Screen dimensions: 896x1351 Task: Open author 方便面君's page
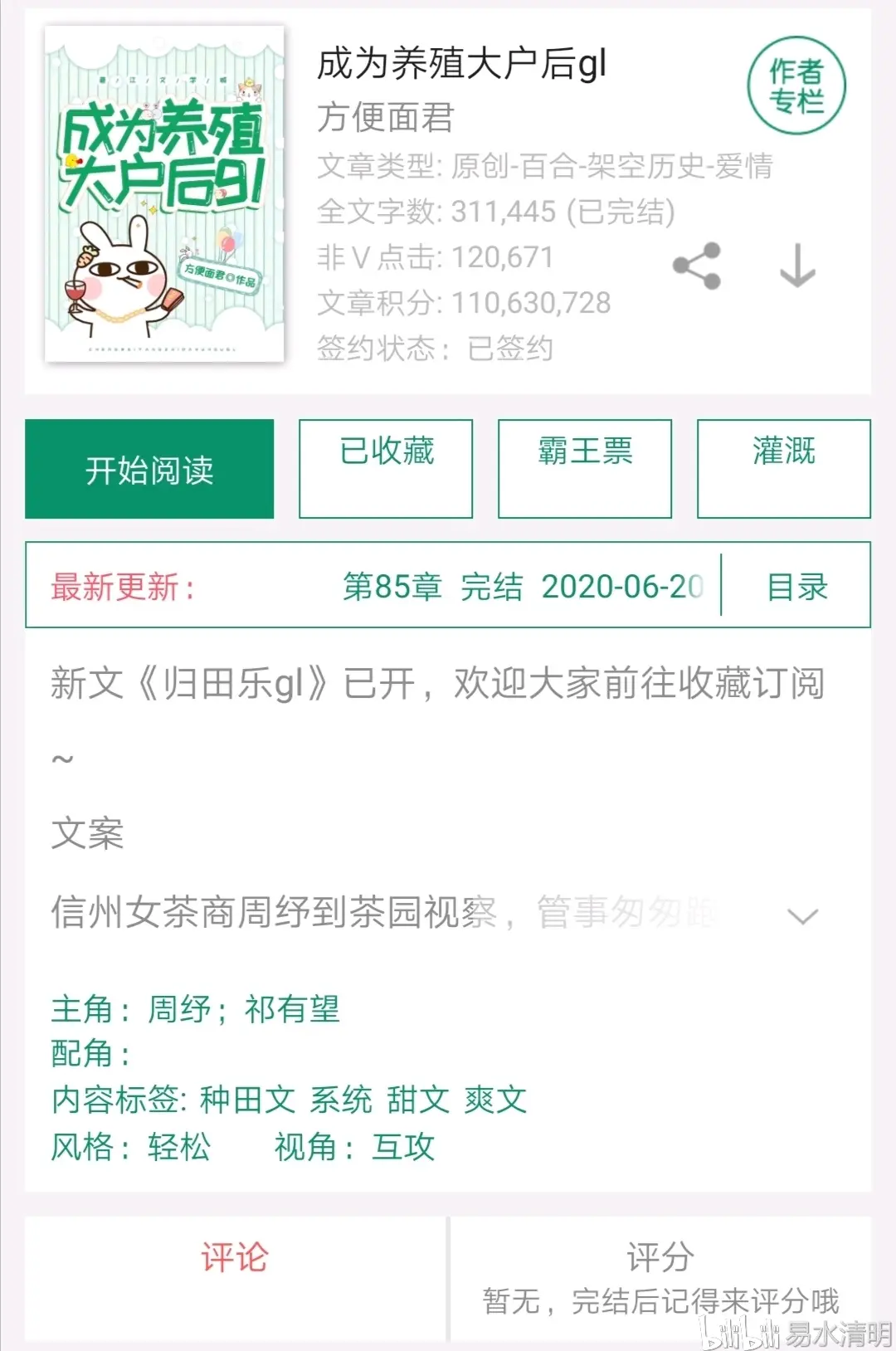coord(385,117)
